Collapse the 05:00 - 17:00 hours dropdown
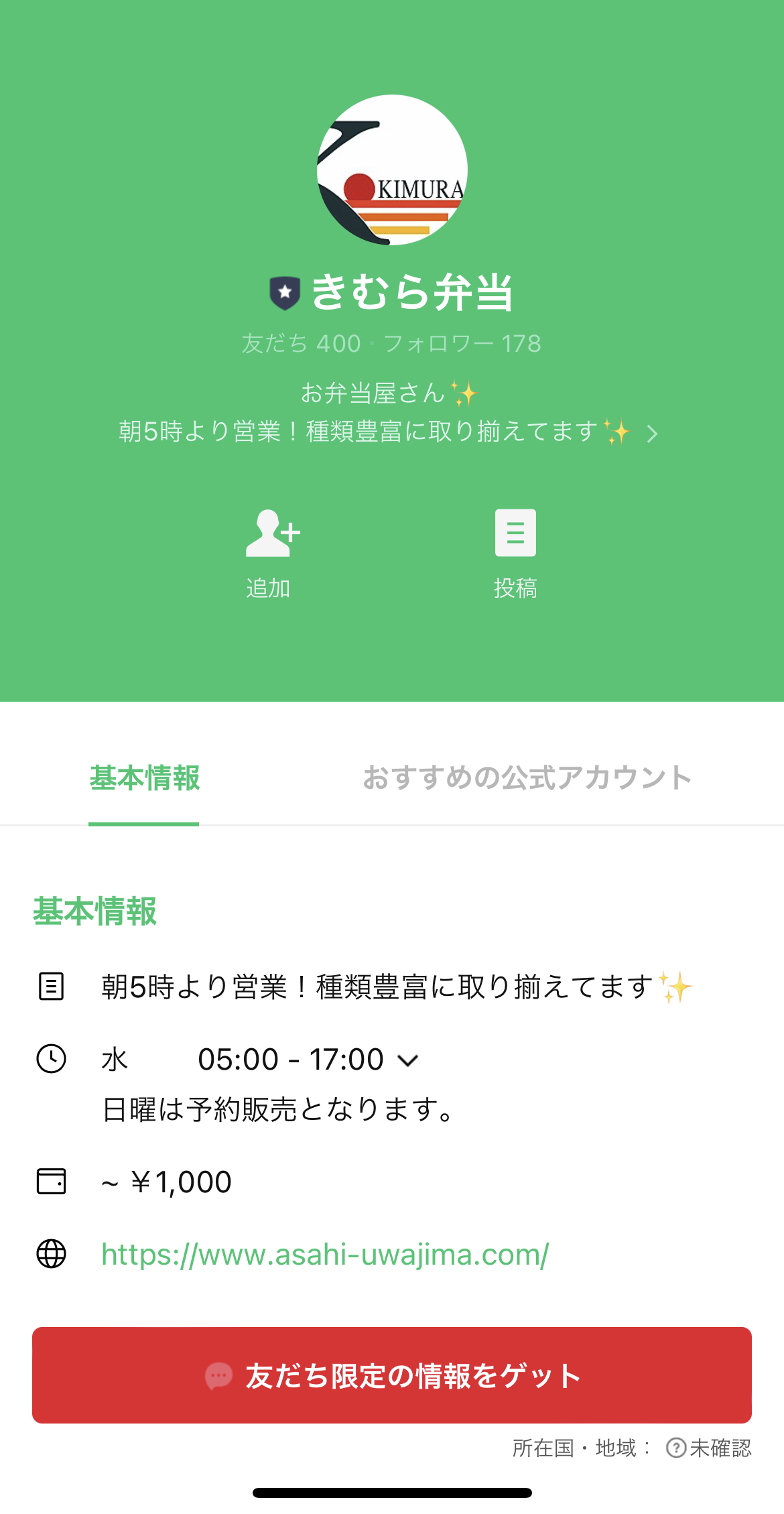This screenshot has width=784, height=1514. pyautogui.click(x=407, y=1059)
